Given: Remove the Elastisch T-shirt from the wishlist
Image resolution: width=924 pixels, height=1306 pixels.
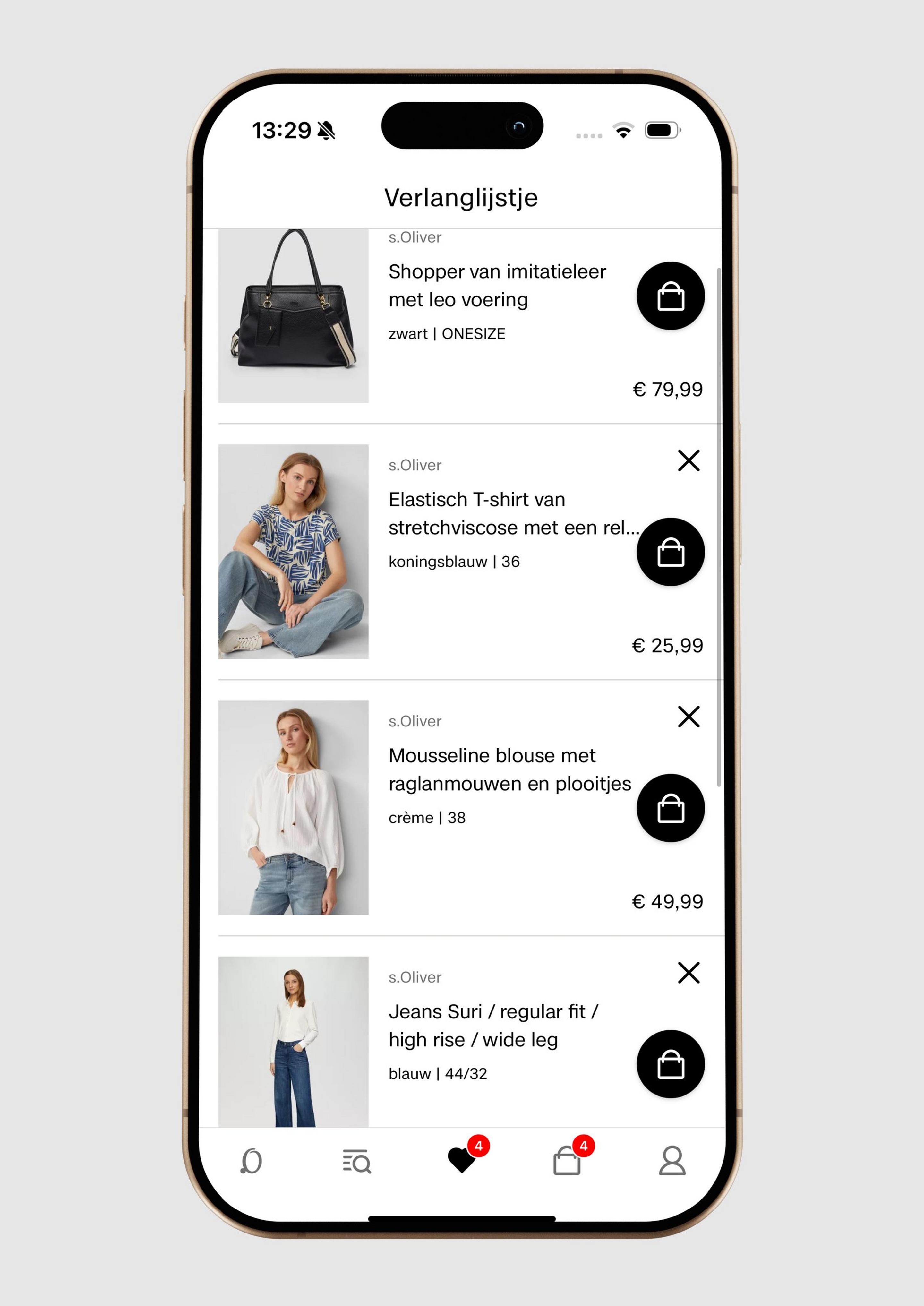Looking at the screenshot, I should [x=688, y=460].
